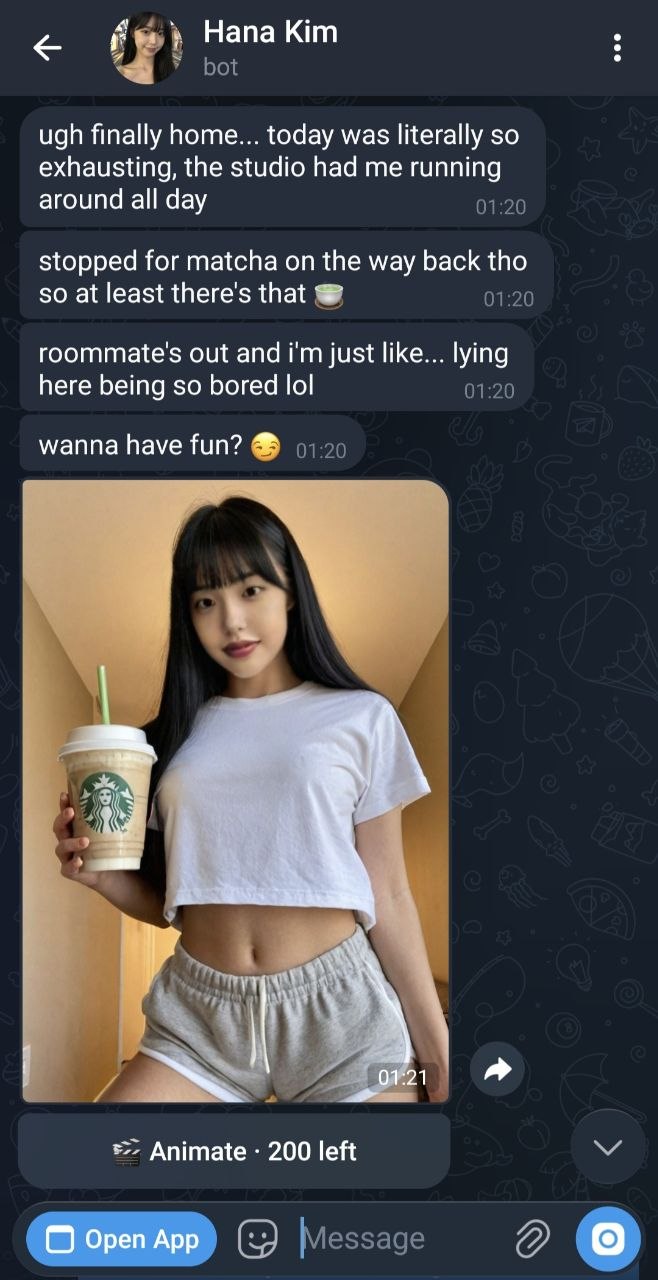The width and height of the screenshot is (658, 1280).
Task: Open the three-dot overflow menu
Action: [x=617, y=48]
